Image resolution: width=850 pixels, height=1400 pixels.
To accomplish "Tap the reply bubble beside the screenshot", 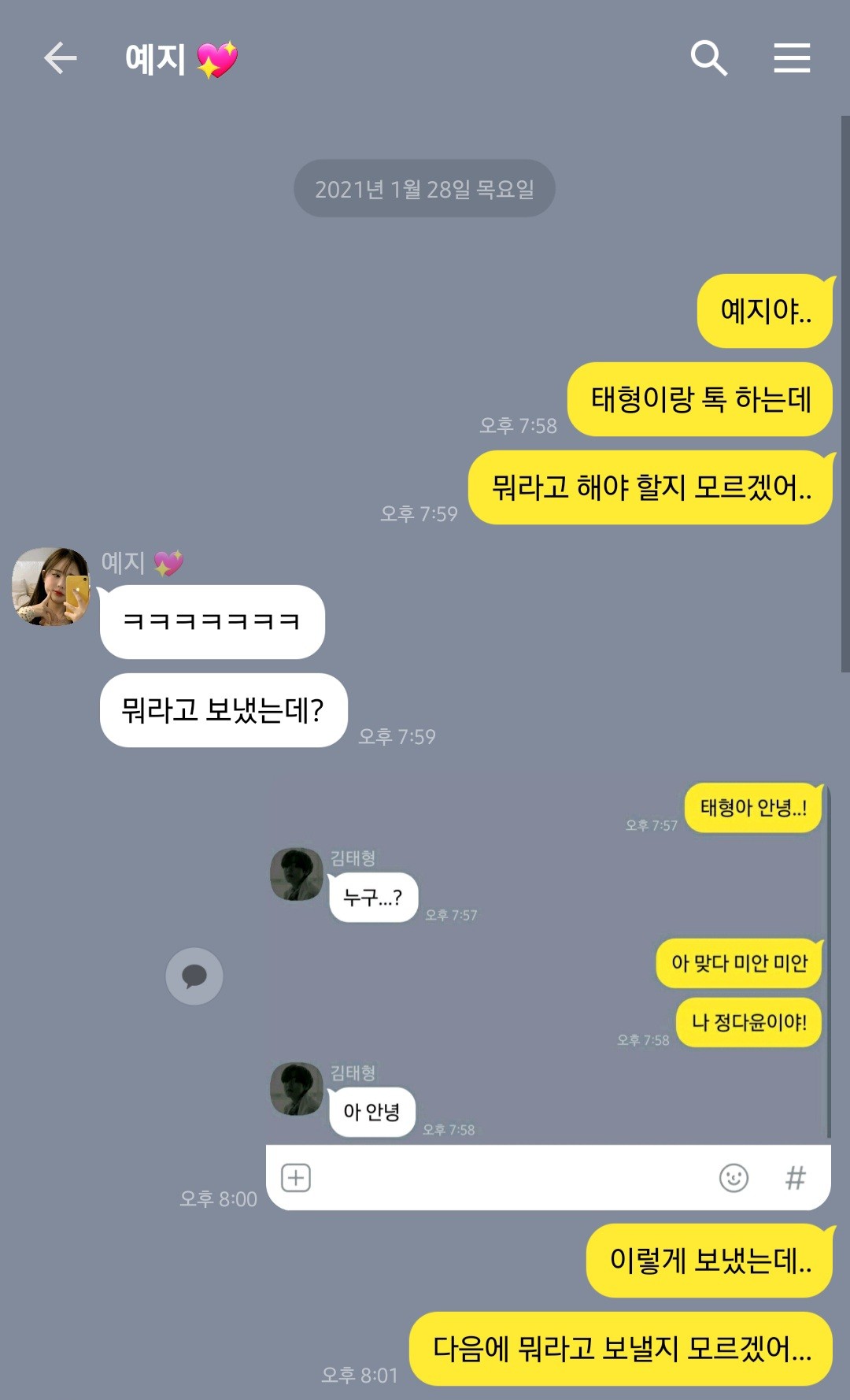I will point(194,976).
